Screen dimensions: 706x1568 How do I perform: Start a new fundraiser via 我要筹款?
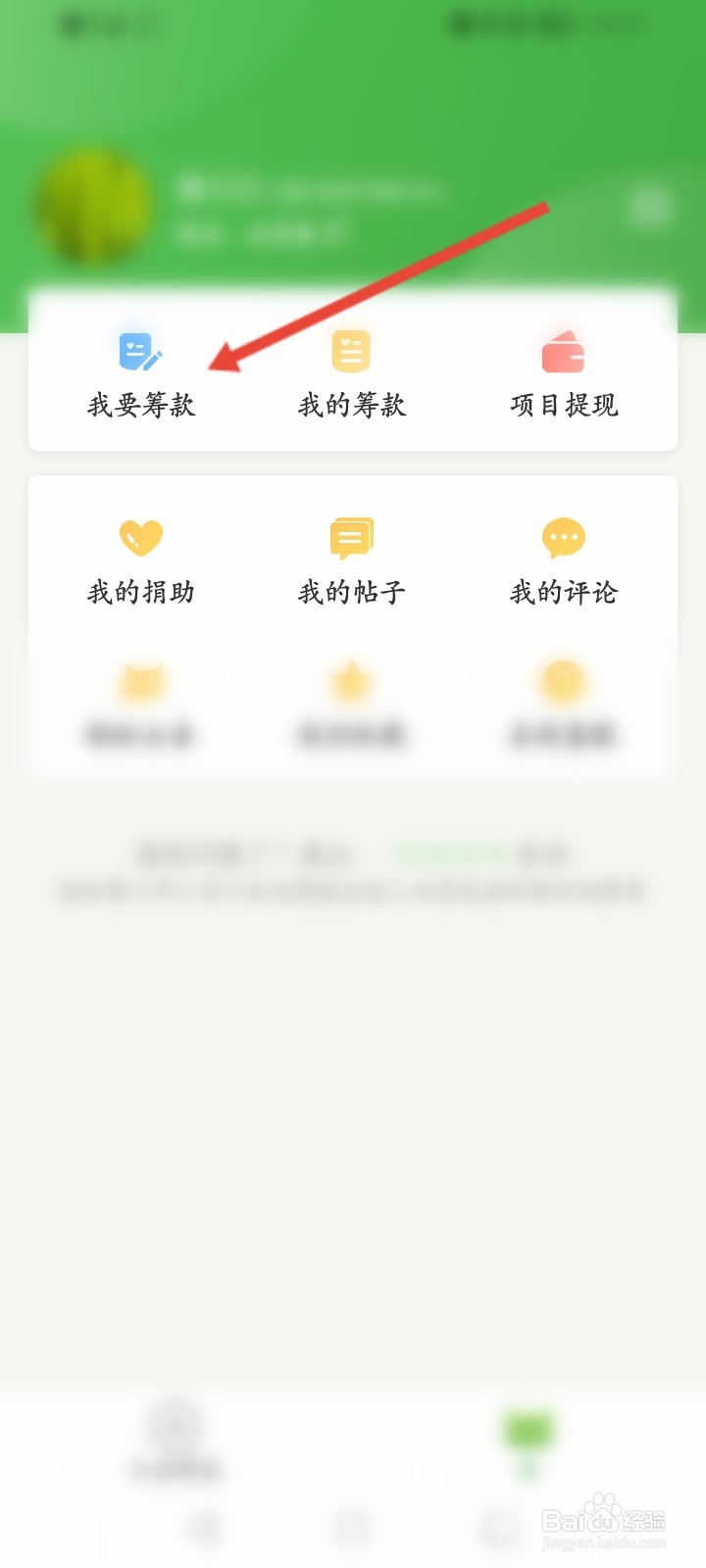tap(141, 373)
